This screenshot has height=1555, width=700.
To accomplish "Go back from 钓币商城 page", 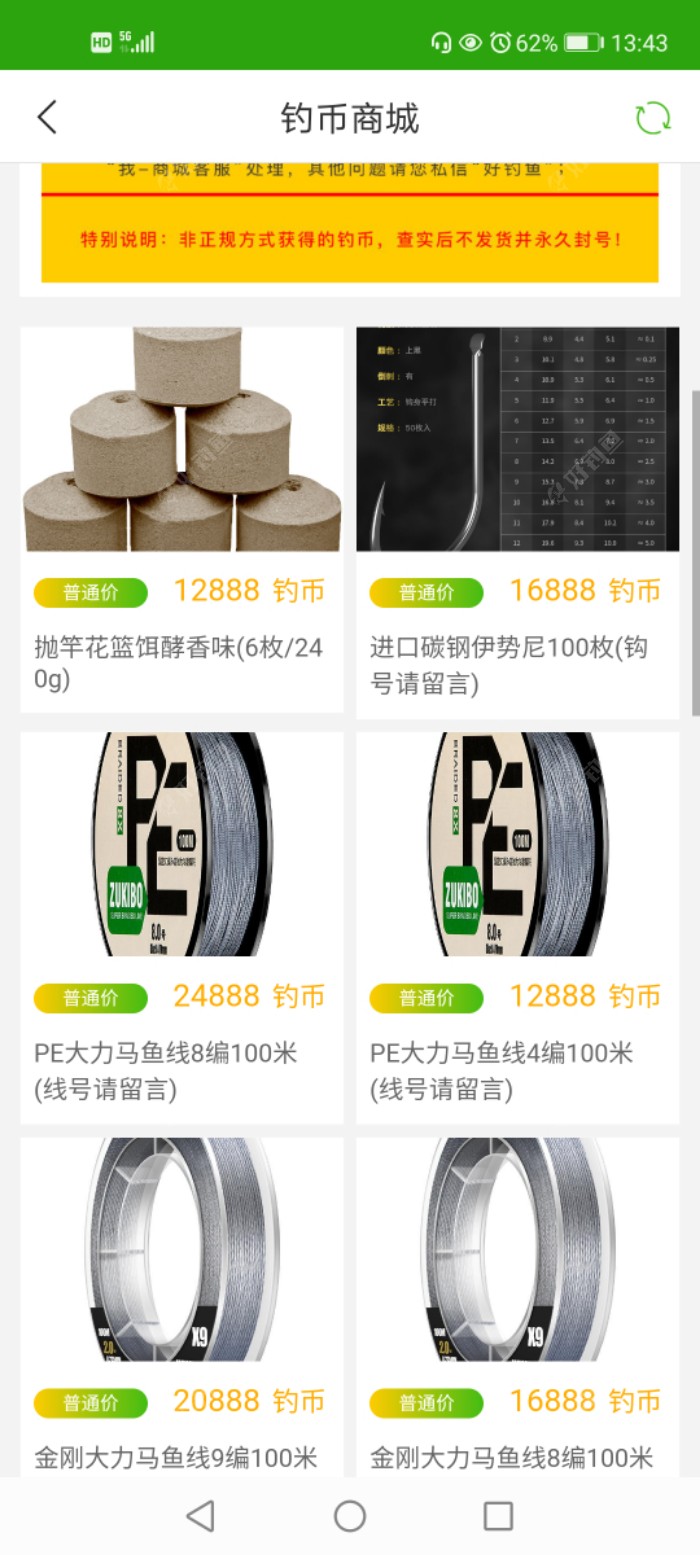I will coord(47,117).
